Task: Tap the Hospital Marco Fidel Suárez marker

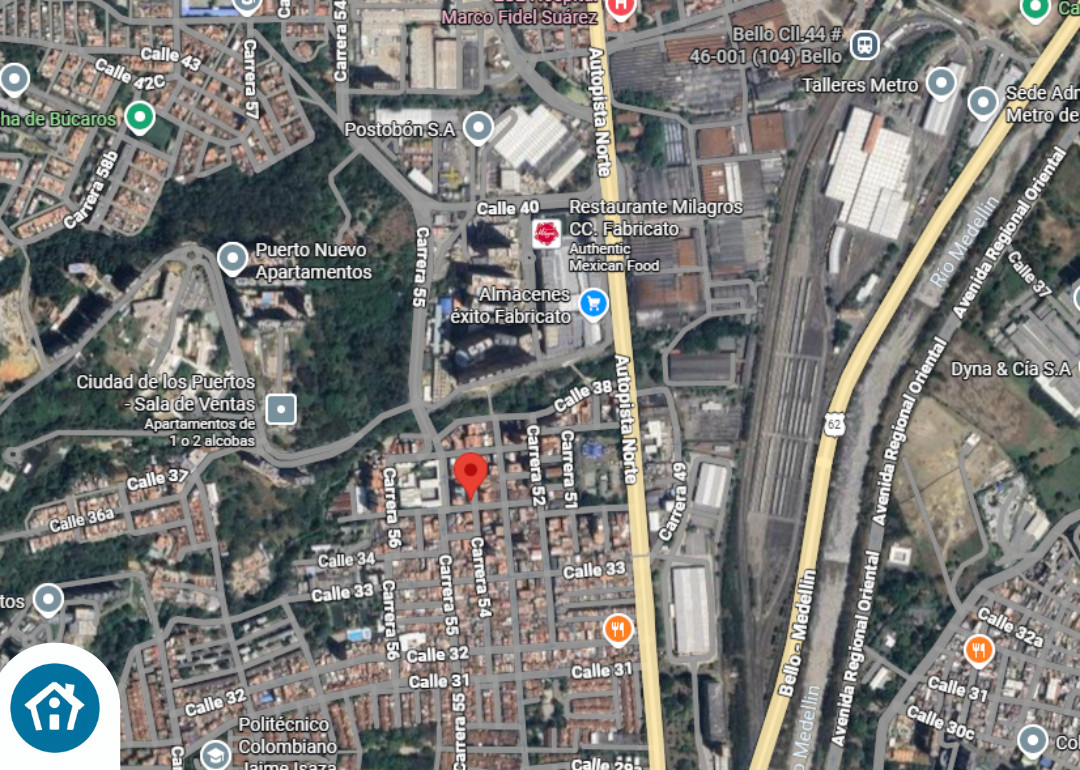Action: tap(620, 8)
